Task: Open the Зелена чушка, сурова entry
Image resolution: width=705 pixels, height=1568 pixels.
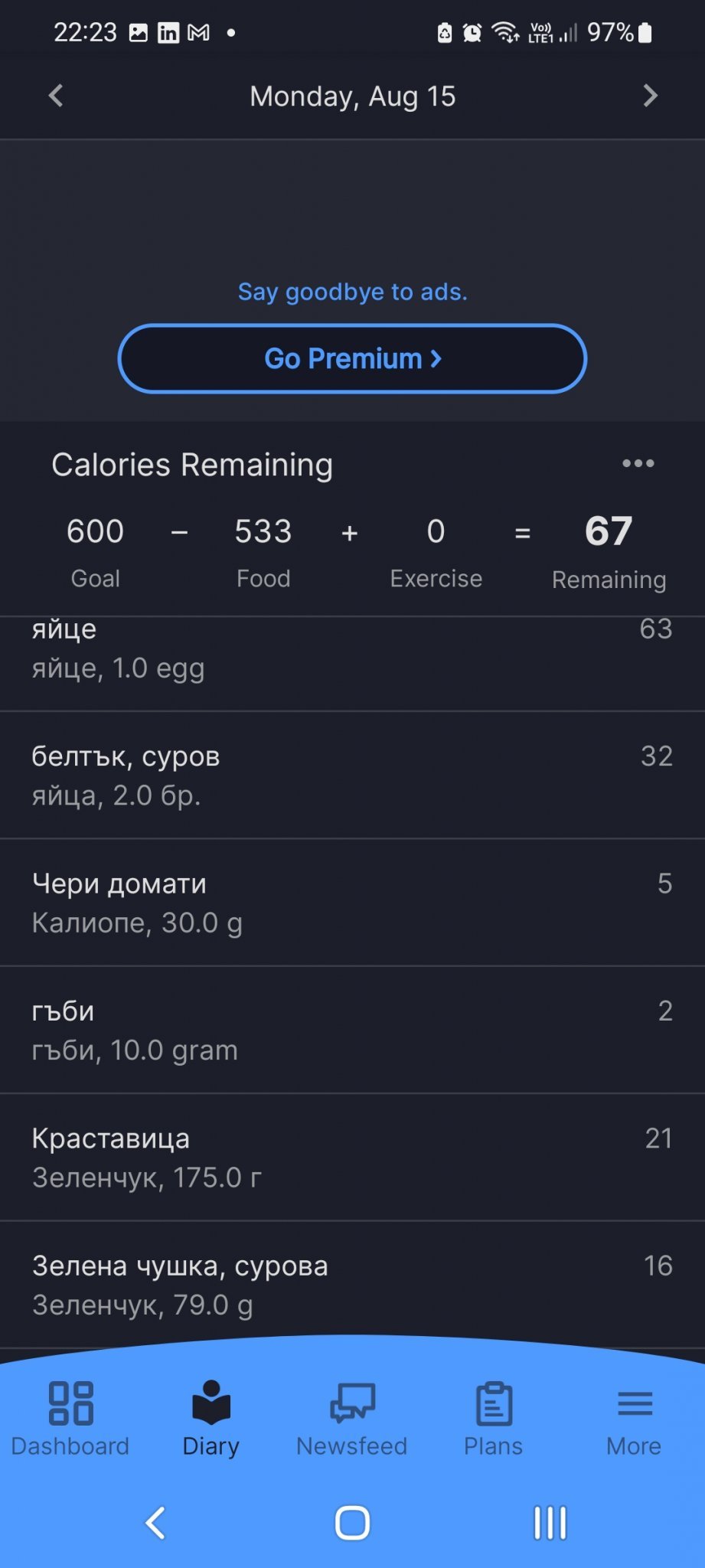Action: (x=352, y=1284)
